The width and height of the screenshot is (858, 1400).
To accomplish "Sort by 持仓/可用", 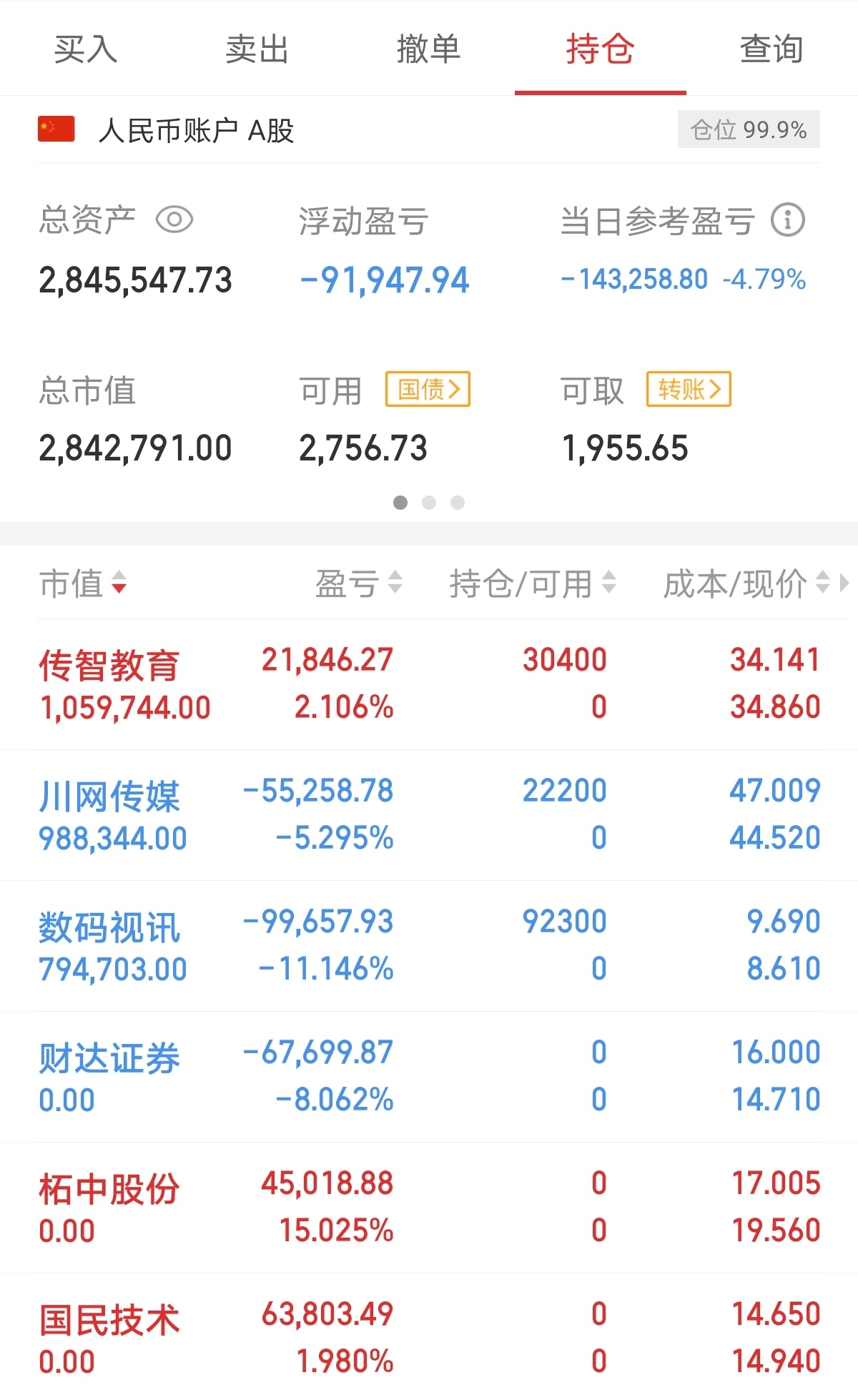I will click(533, 583).
